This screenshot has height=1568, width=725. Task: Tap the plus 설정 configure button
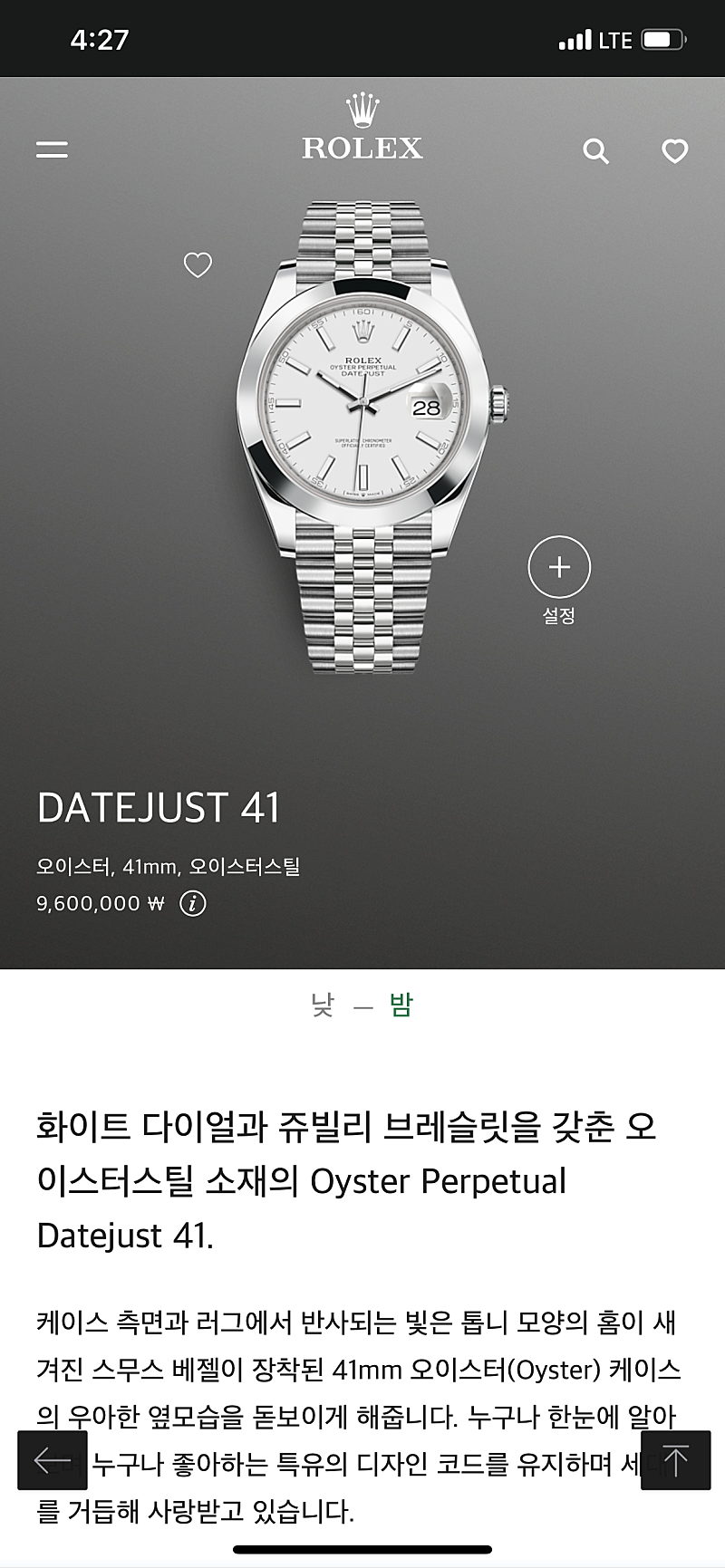[559, 568]
